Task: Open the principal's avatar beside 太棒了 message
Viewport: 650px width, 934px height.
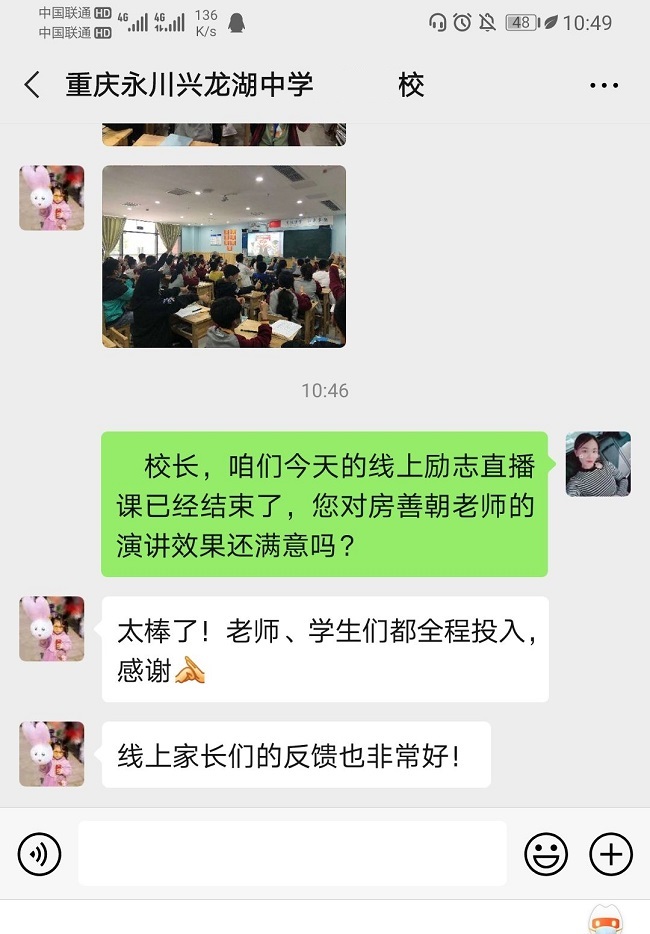Action: (x=52, y=629)
